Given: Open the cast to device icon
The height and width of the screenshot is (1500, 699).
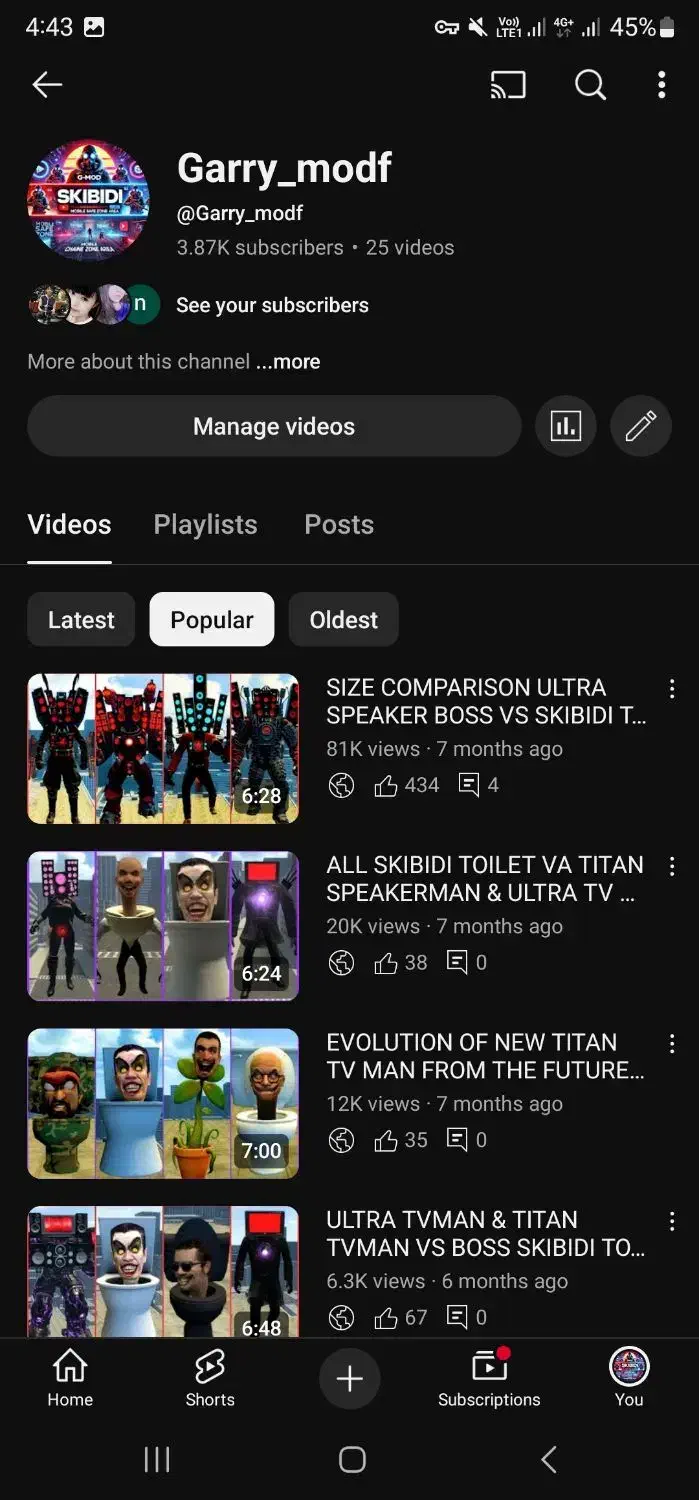Looking at the screenshot, I should 508,86.
